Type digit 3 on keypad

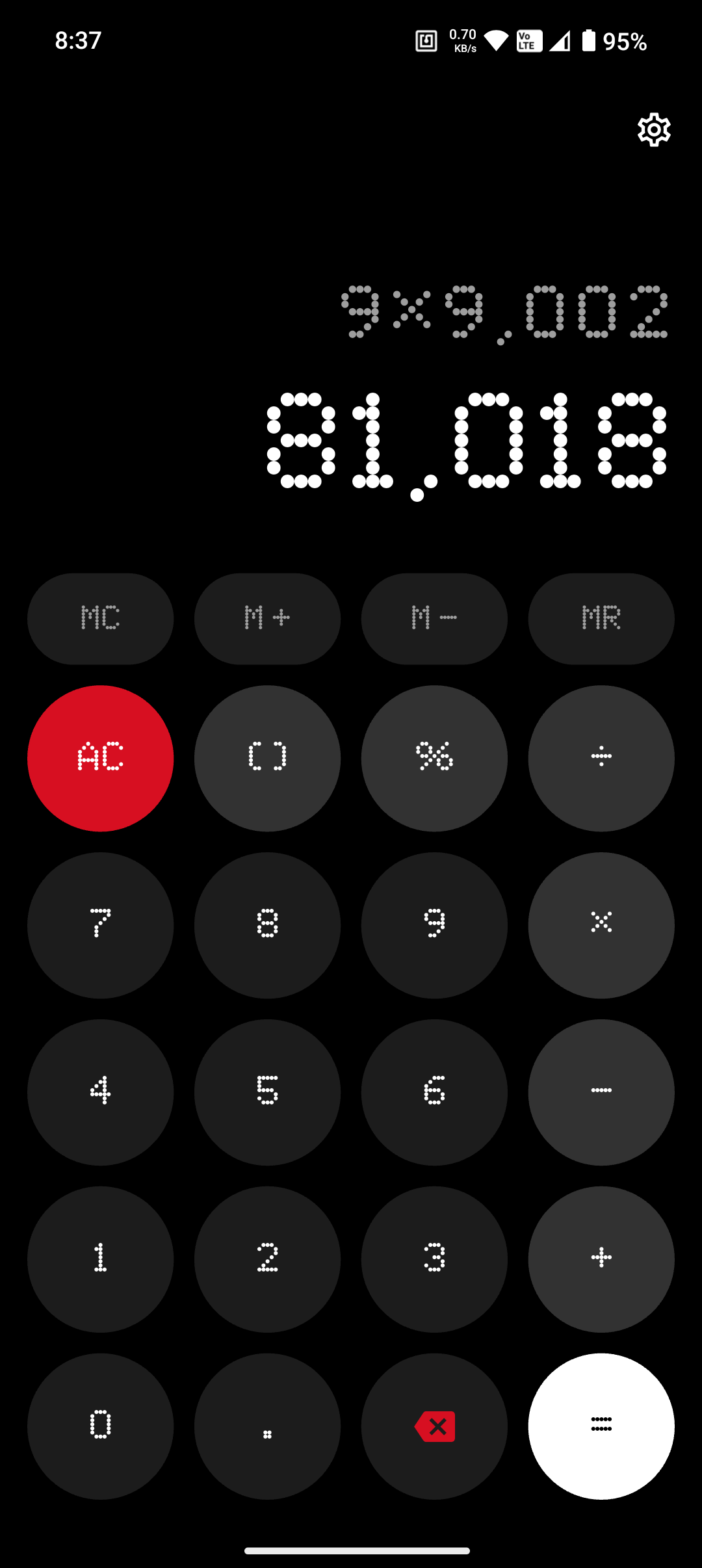(434, 1259)
